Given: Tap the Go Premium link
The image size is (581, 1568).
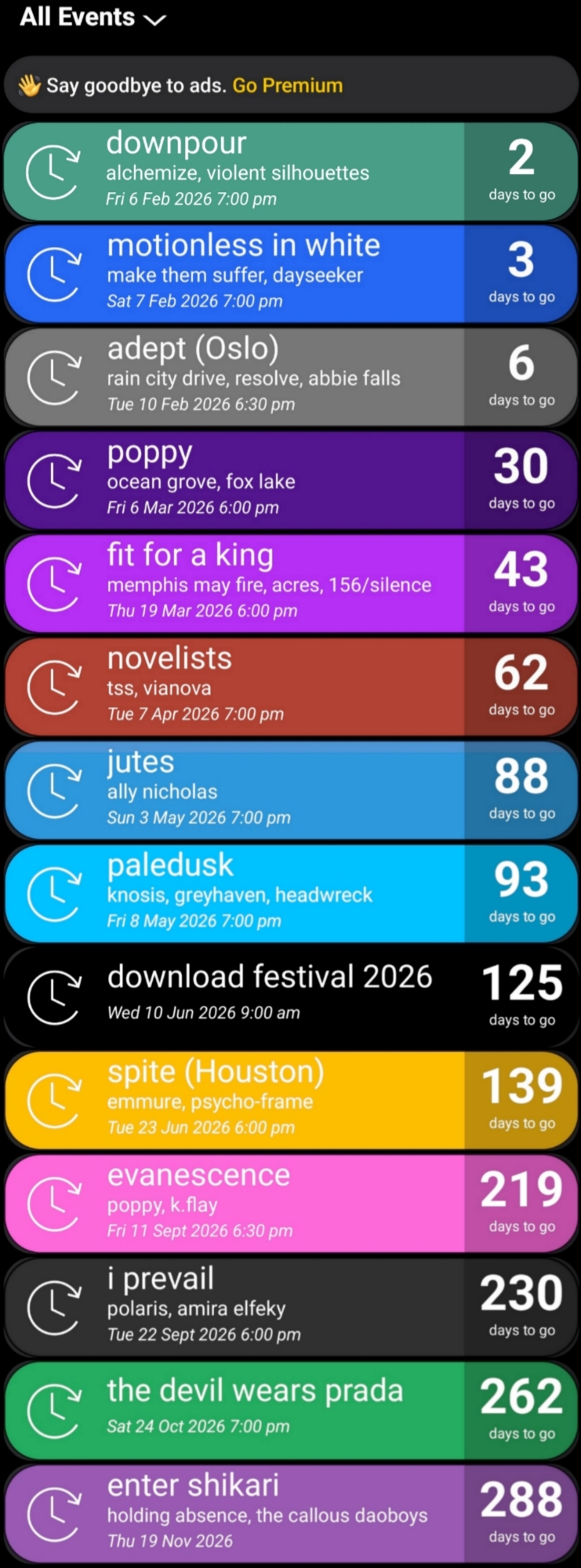Looking at the screenshot, I should [x=287, y=85].
